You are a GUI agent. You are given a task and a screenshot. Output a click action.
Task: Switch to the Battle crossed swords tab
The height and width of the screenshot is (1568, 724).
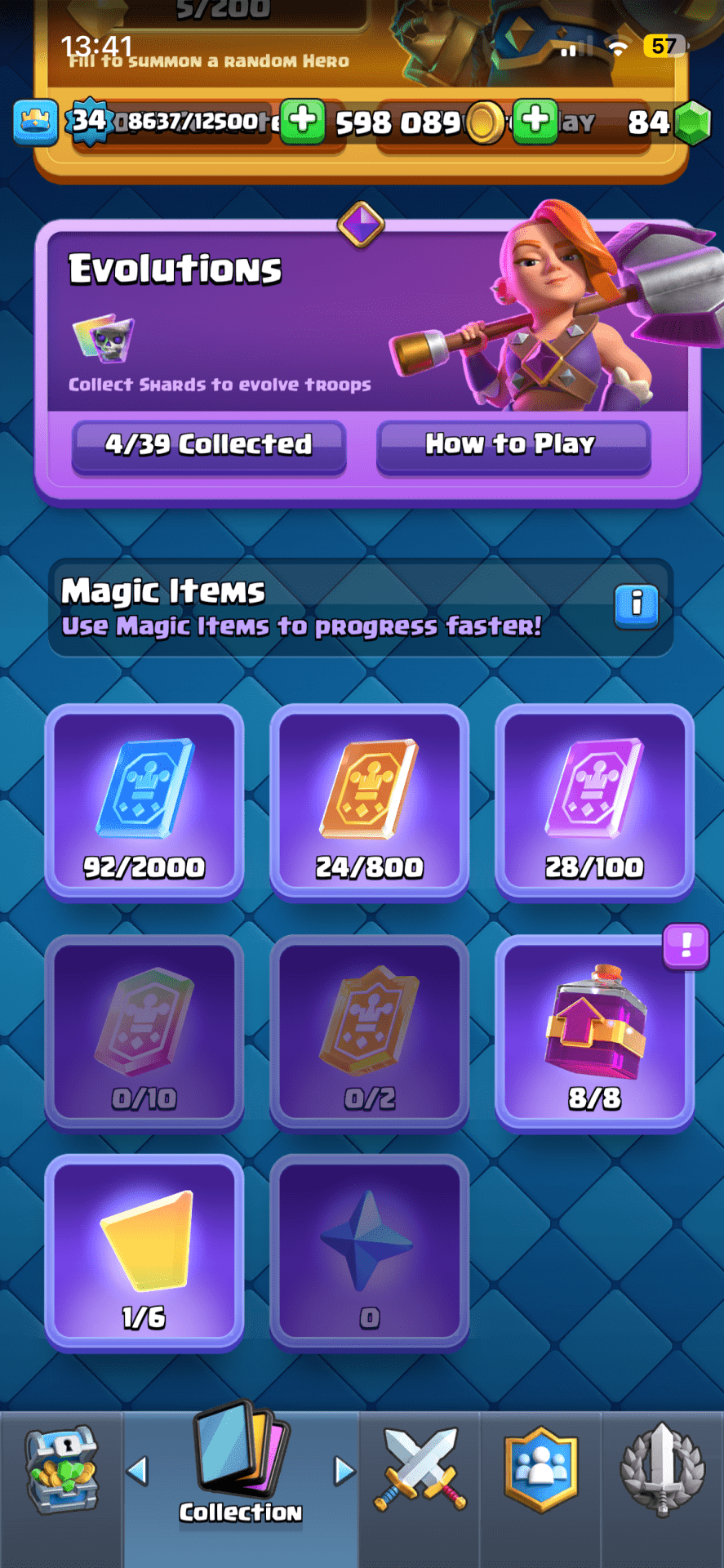pos(420,1470)
